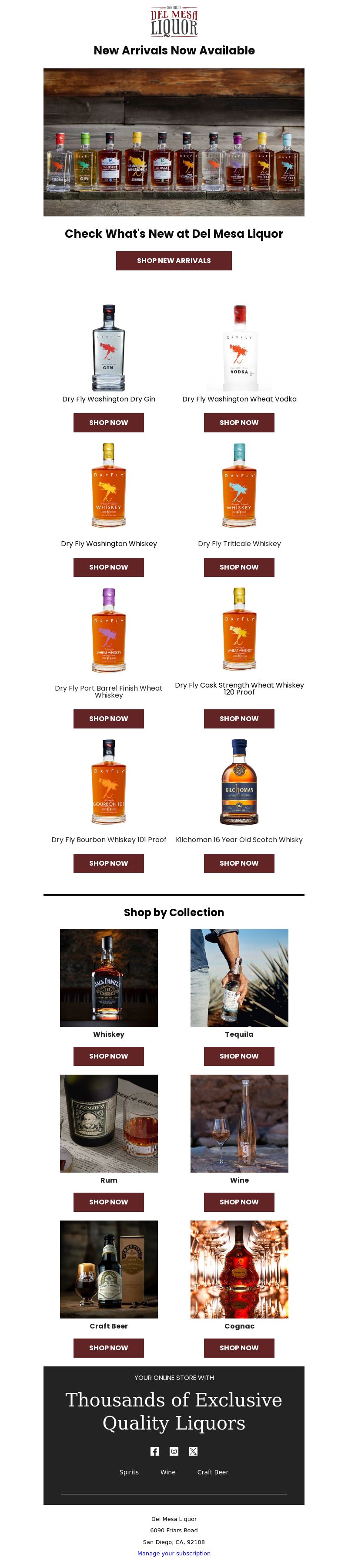The image size is (348, 1568).
Task: Shop Now under the Rum collection
Action: 108,1201
